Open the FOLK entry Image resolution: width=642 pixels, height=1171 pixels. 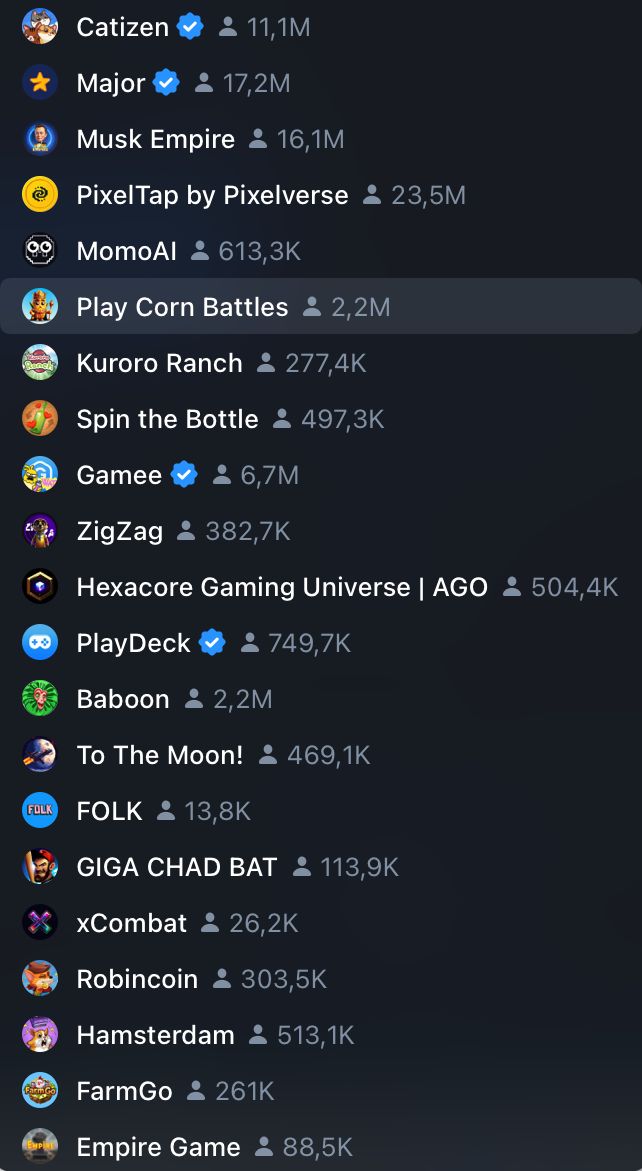109,811
